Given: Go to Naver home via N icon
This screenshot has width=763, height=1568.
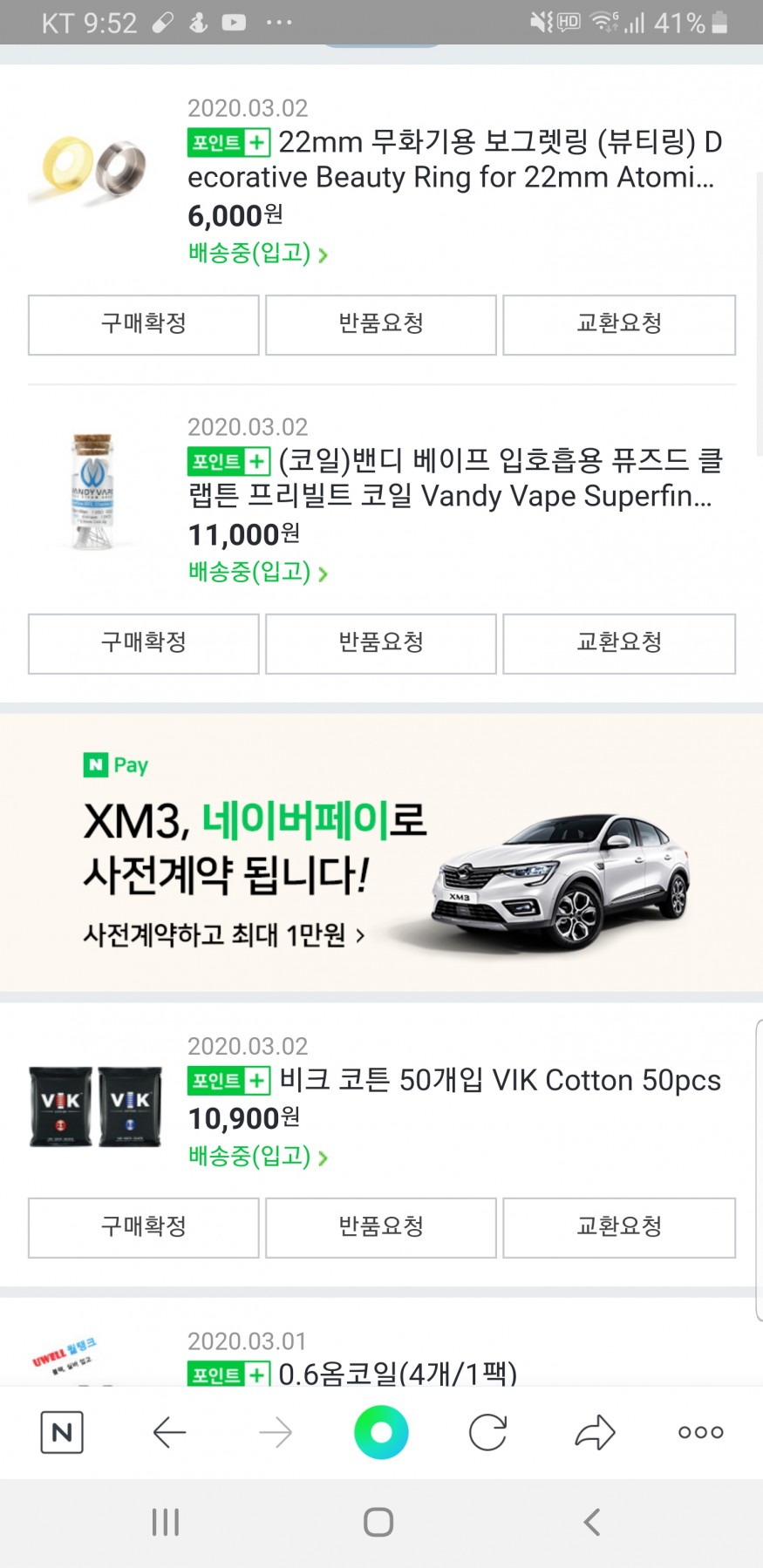Looking at the screenshot, I should [62, 1432].
